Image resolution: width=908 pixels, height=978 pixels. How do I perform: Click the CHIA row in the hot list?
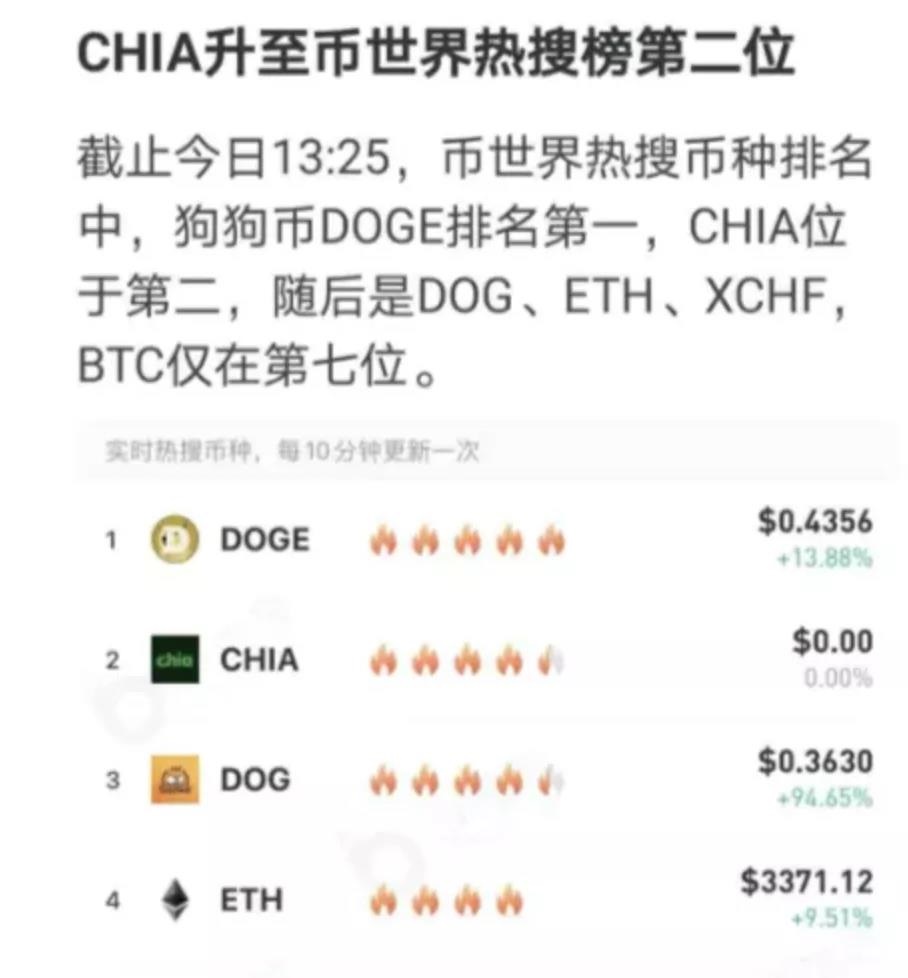pyautogui.click(x=450, y=660)
